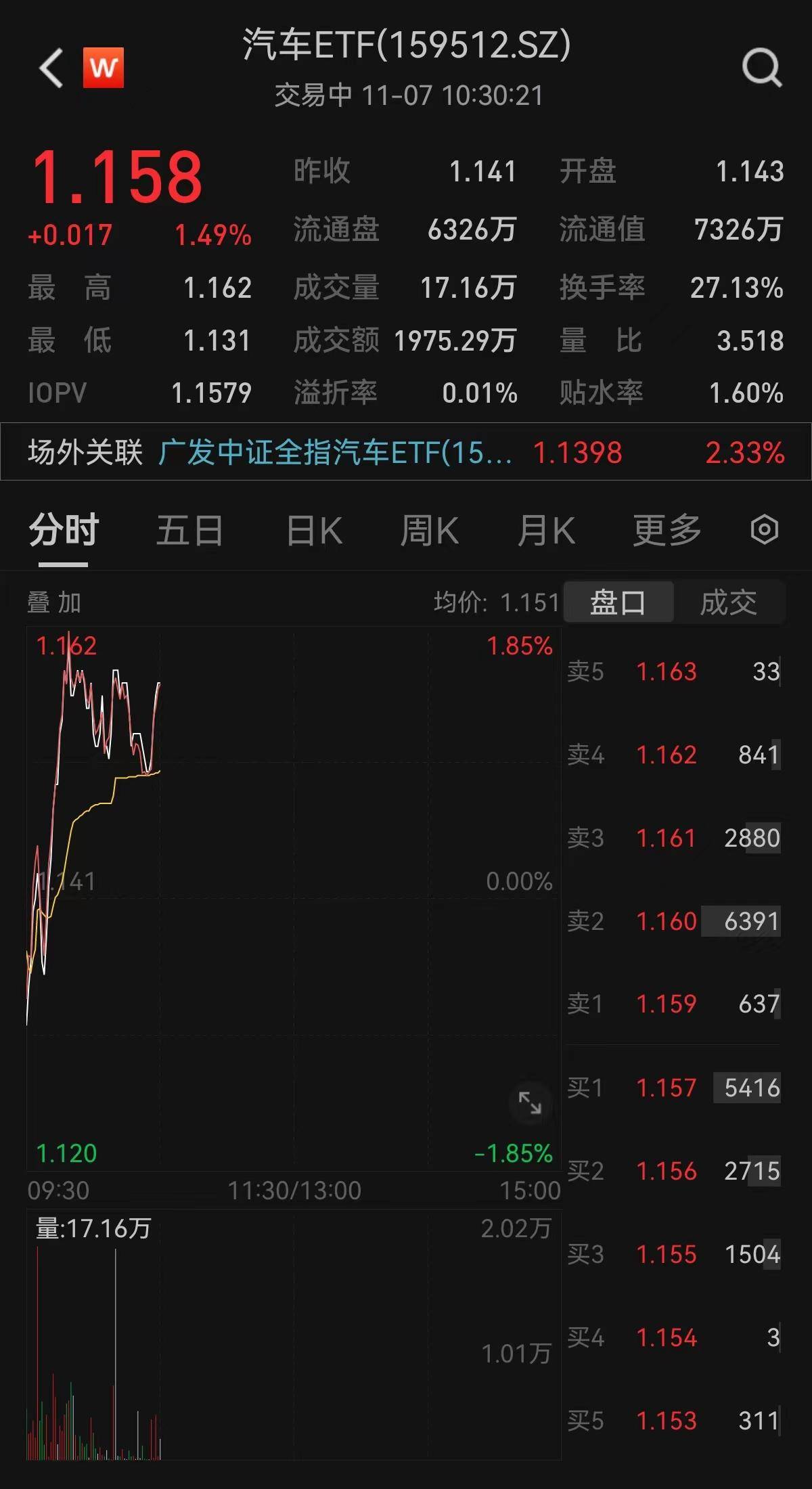The width and height of the screenshot is (812, 1489).
Task: Show the 盘口 order book panel
Action: (618, 602)
